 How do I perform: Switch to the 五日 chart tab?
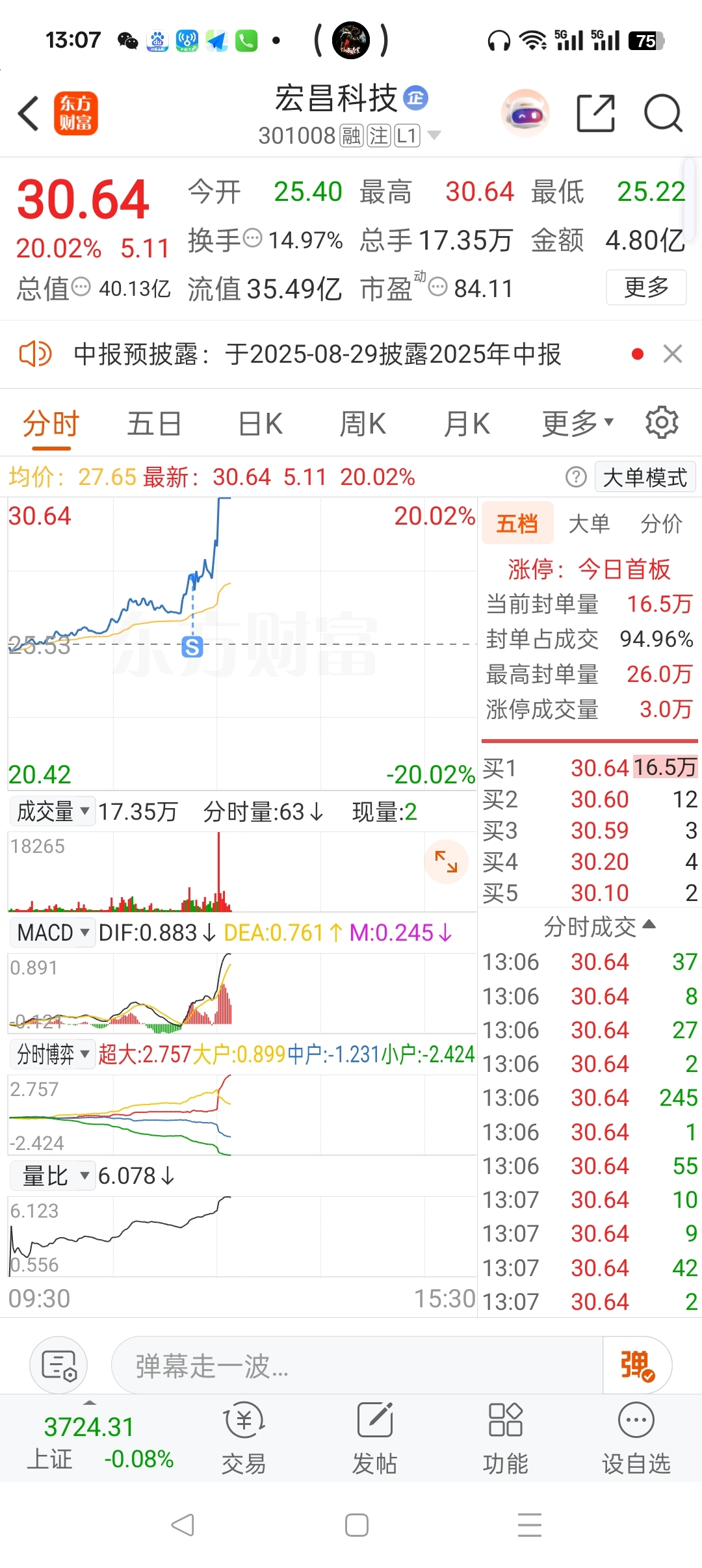[154, 424]
